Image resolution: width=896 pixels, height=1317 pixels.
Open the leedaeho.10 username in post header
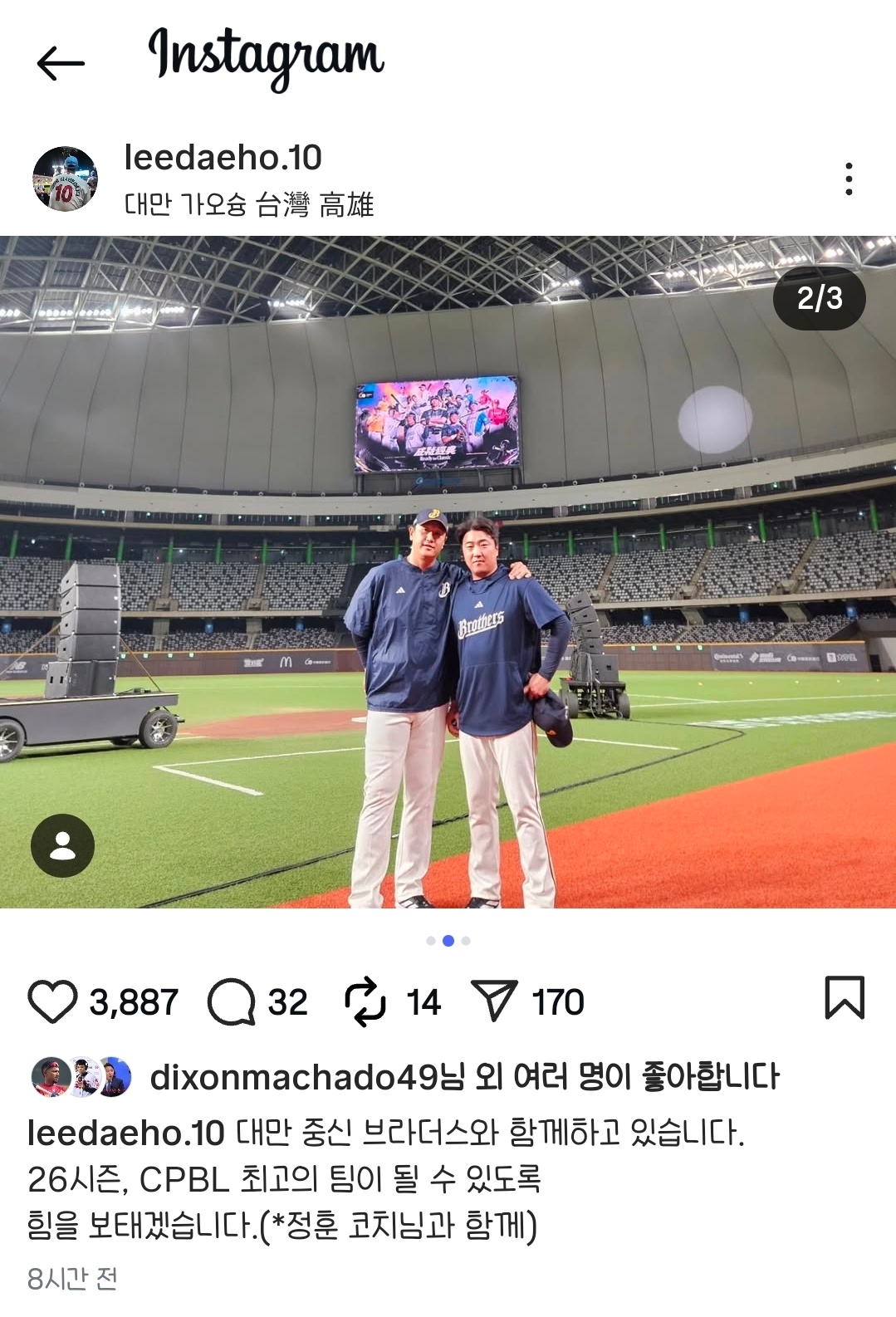click(x=223, y=158)
